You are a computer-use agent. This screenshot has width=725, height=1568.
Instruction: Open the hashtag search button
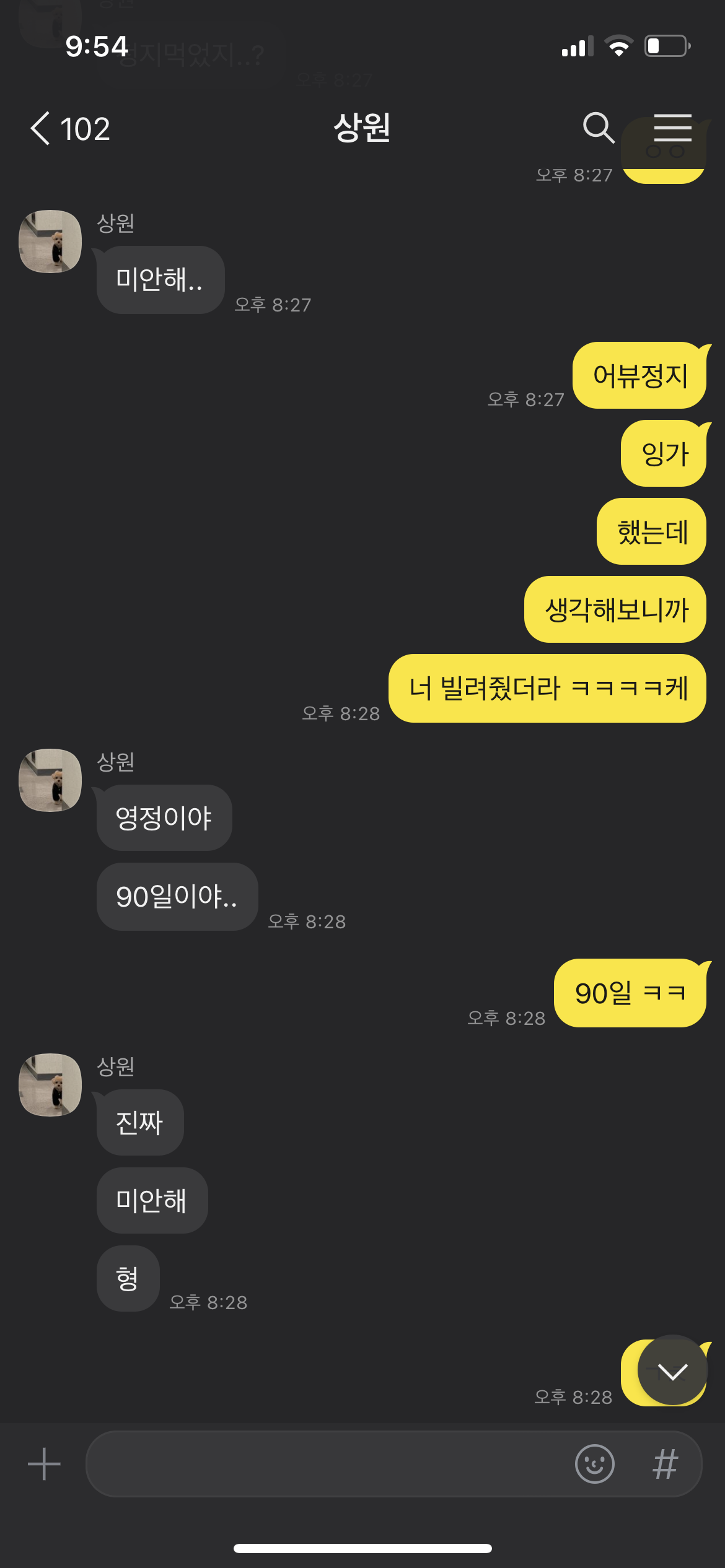click(666, 1464)
